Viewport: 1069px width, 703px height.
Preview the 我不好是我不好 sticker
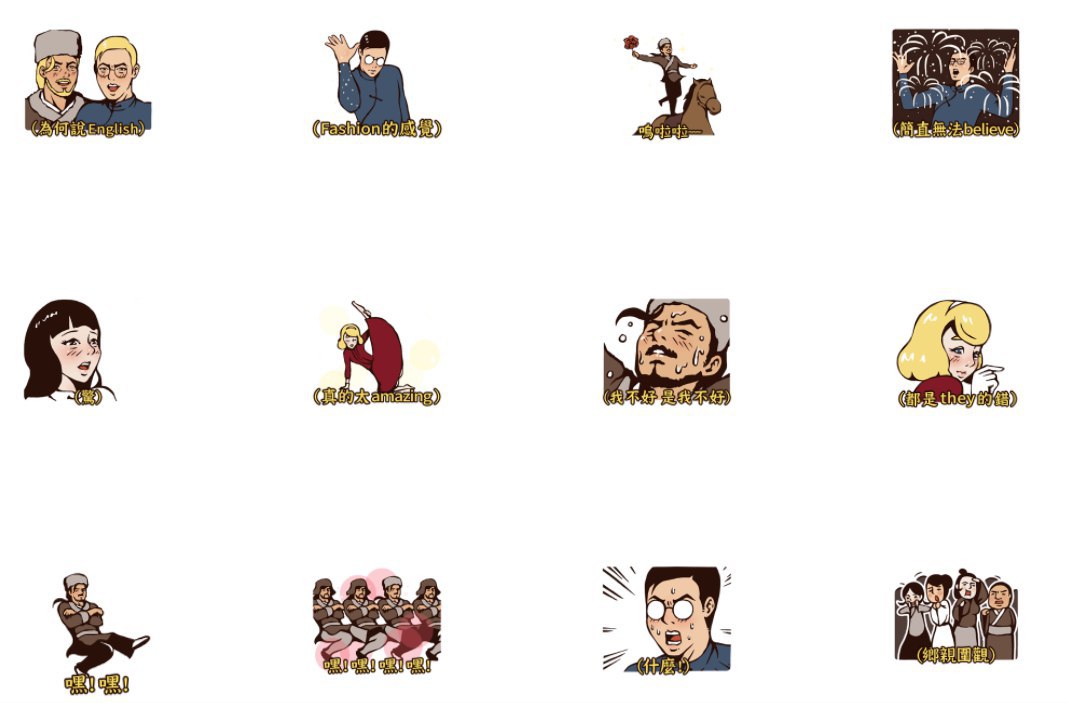[x=667, y=351]
